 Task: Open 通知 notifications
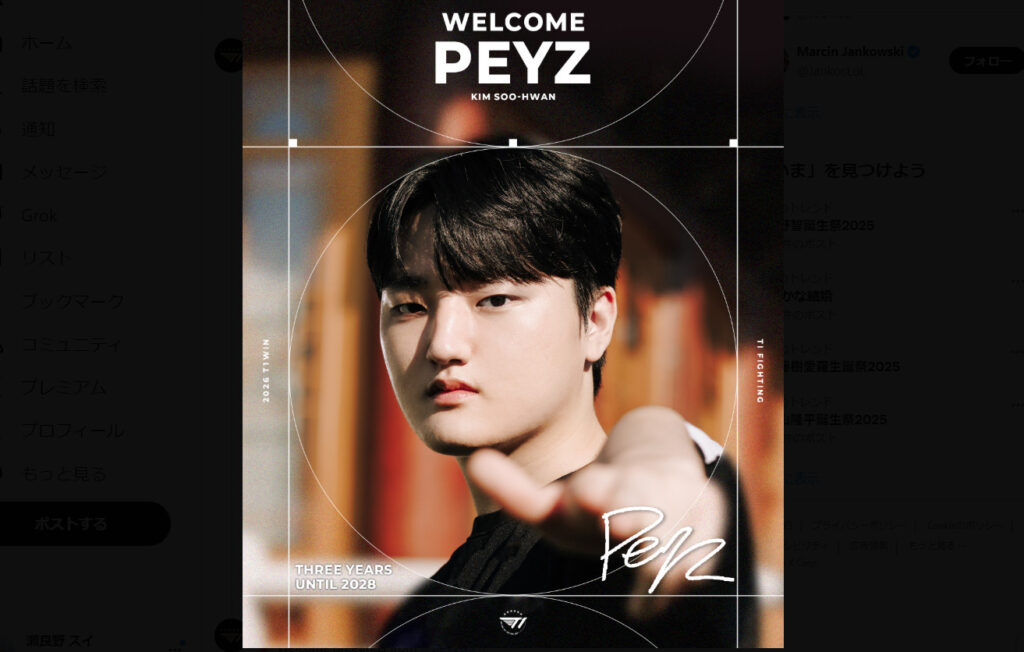38,129
